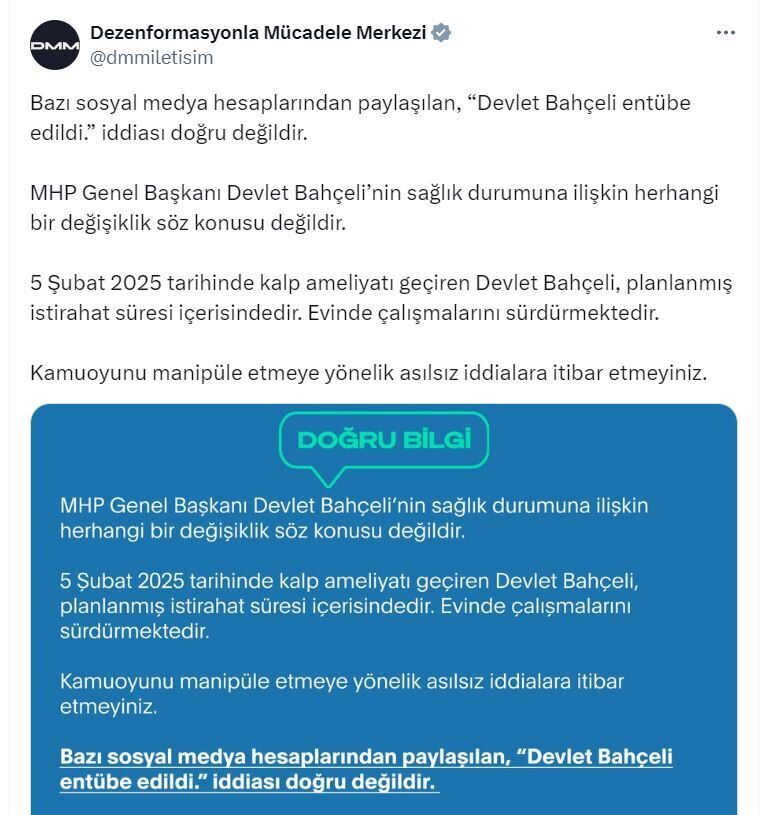
Task: Enlarge the attached Doğru Bilgi image
Action: click(383, 608)
